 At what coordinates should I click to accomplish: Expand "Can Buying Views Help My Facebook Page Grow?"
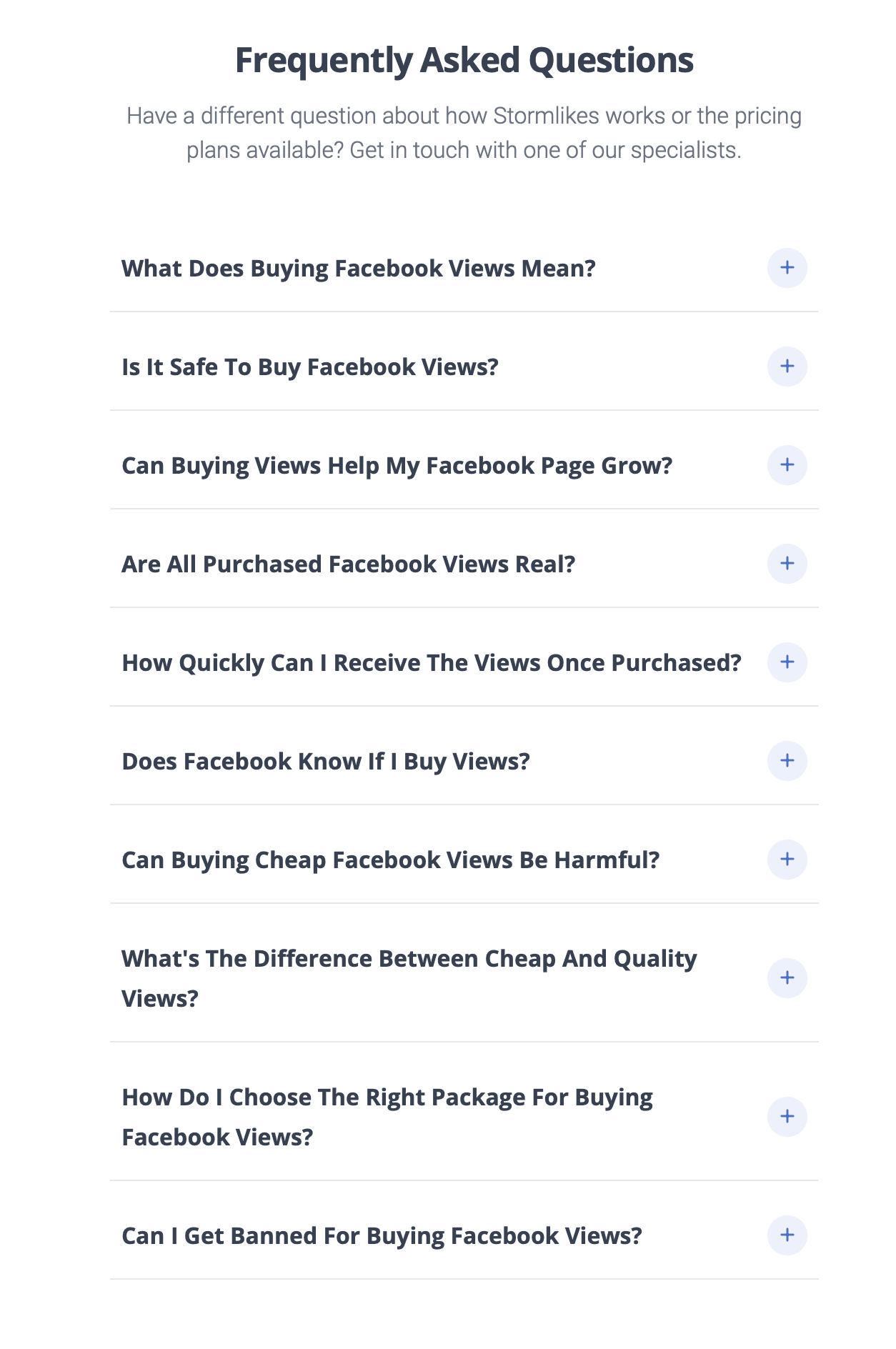click(397, 464)
